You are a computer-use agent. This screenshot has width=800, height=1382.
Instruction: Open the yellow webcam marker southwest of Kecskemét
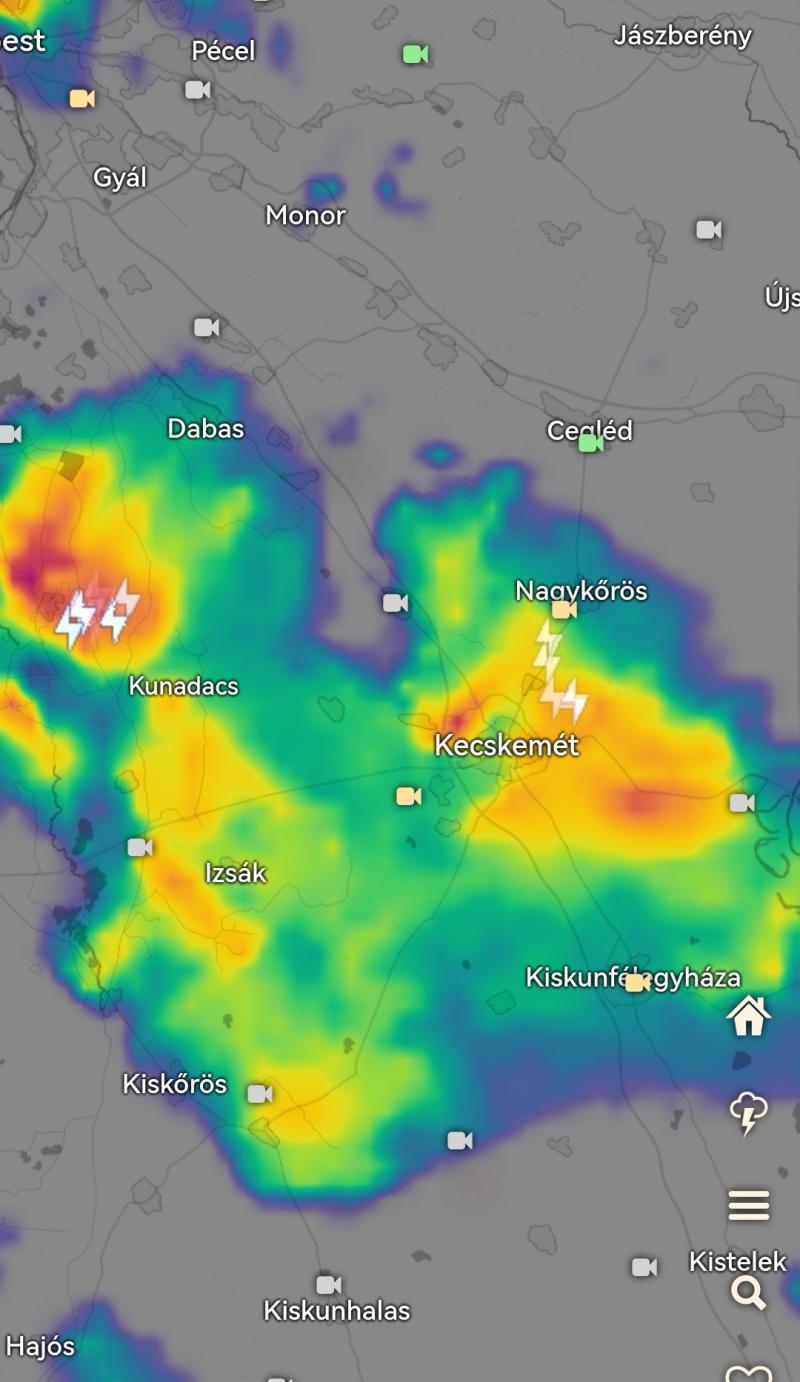point(408,796)
